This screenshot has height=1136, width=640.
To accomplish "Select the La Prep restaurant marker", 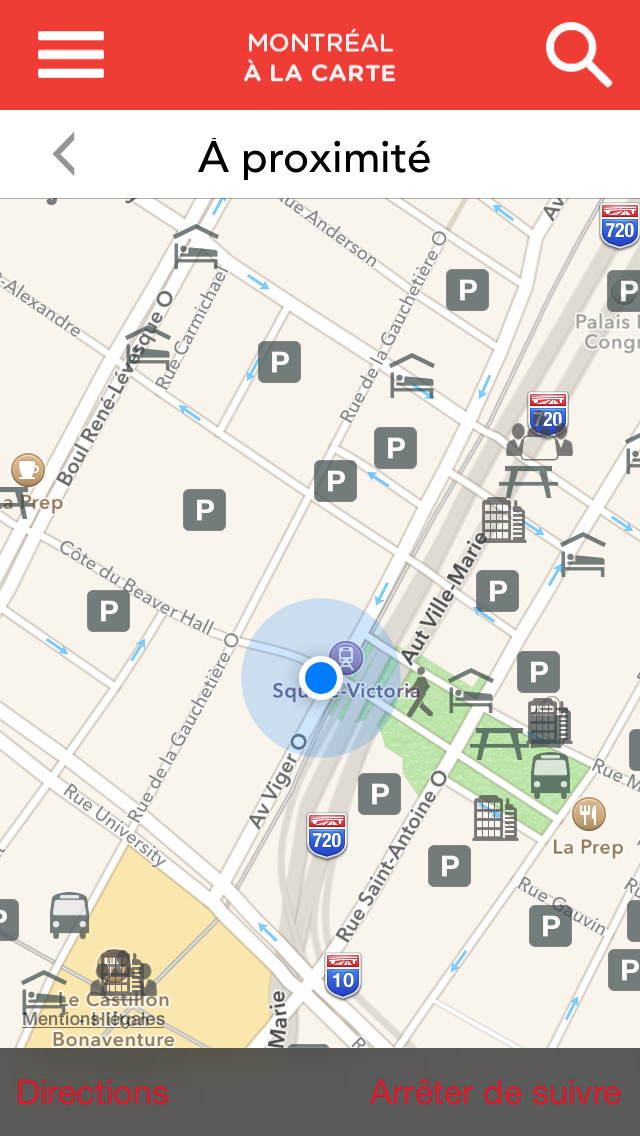I will point(589,814).
